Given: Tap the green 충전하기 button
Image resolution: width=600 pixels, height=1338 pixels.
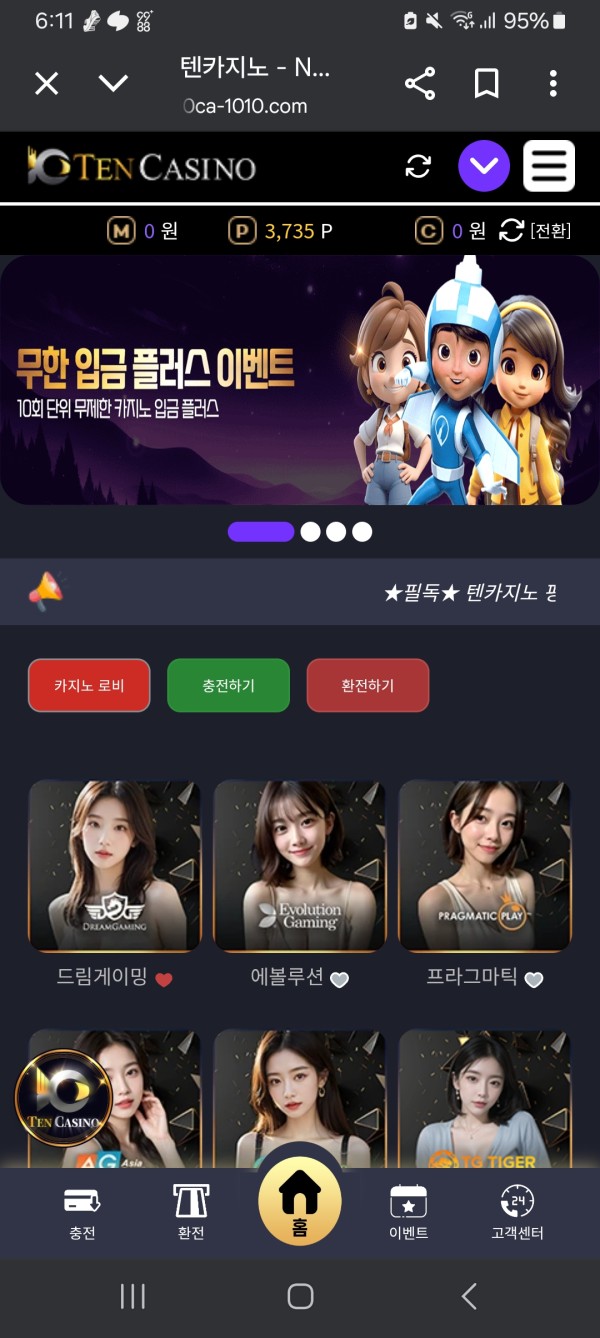Looking at the screenshot, I should click(228, 685).
